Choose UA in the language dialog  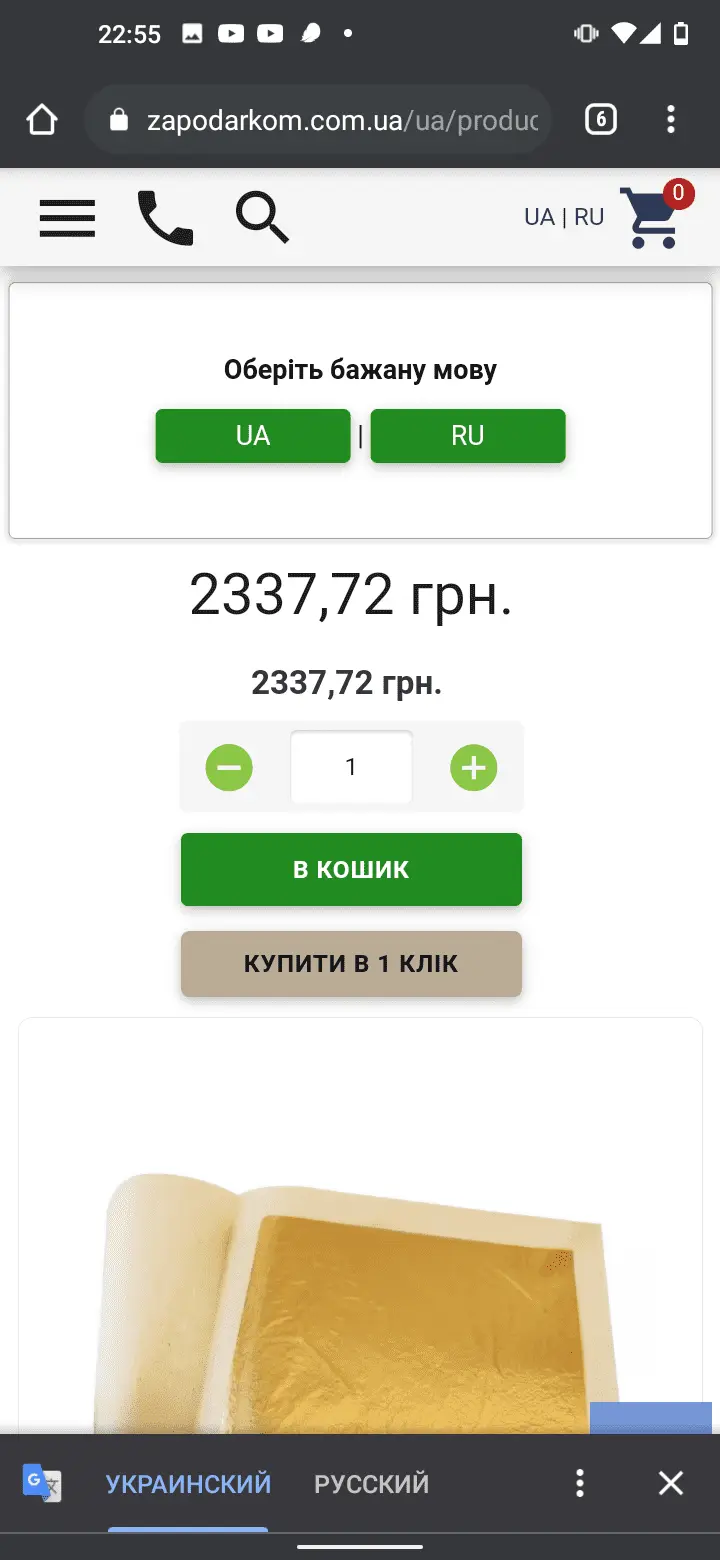pos(253,436)
